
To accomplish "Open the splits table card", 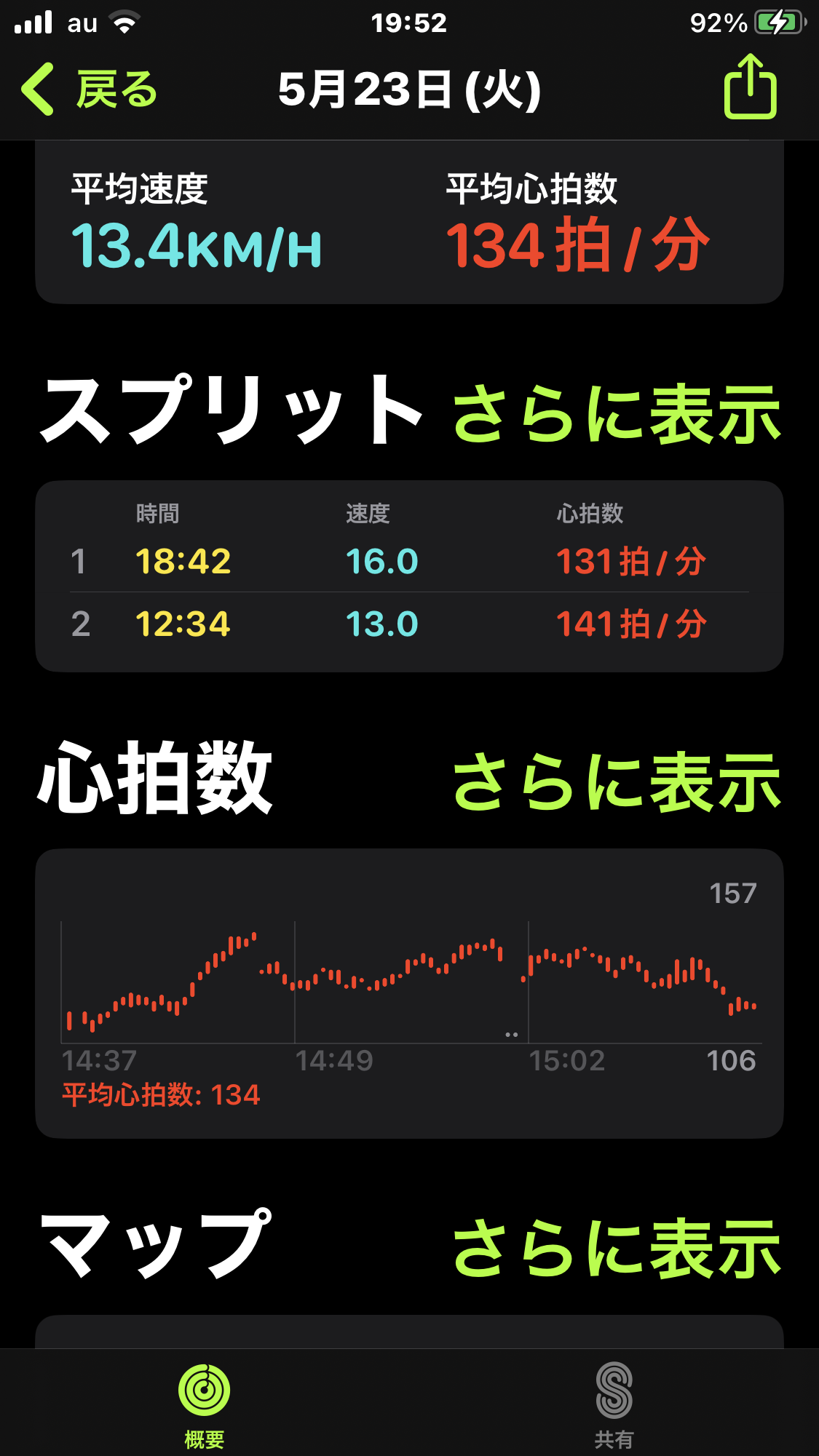I will click(x=409, y=576).
